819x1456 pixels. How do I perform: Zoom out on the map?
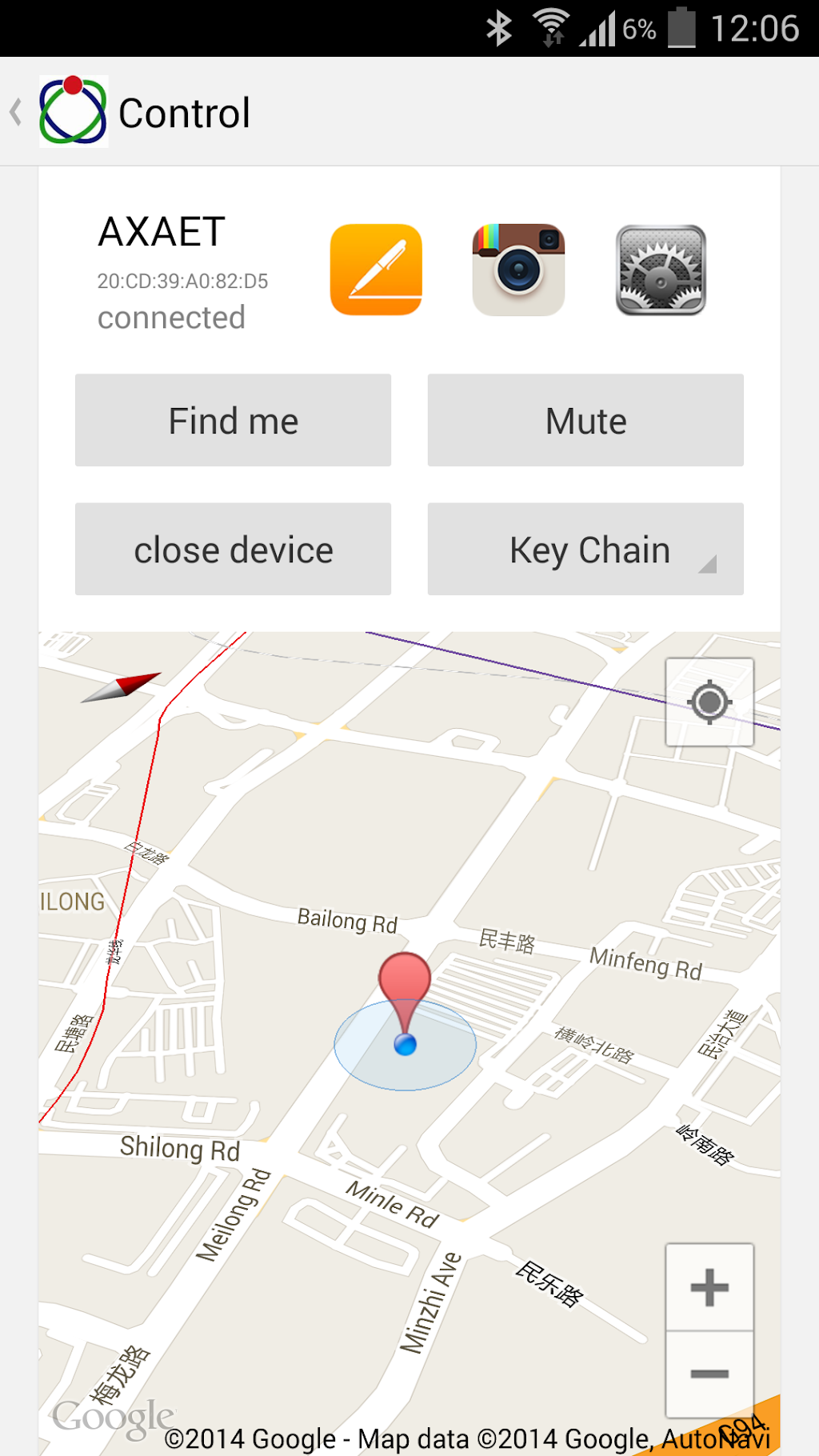click(709, 1374)
